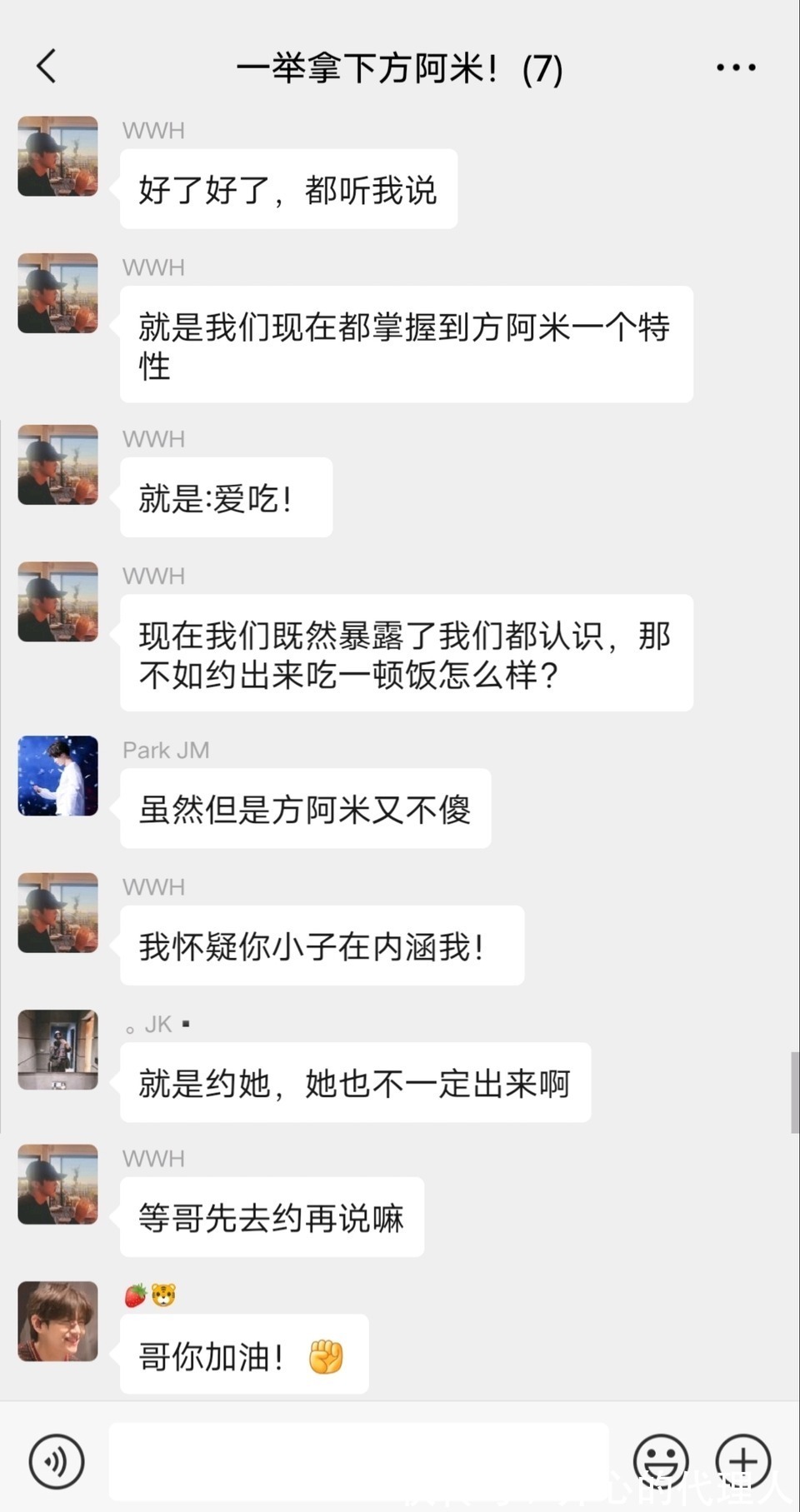The height and width of the screenshot is (1512, 800).
Task: Click Park JM's avatar
Action: pyautogui.click(x=57, y=776)
